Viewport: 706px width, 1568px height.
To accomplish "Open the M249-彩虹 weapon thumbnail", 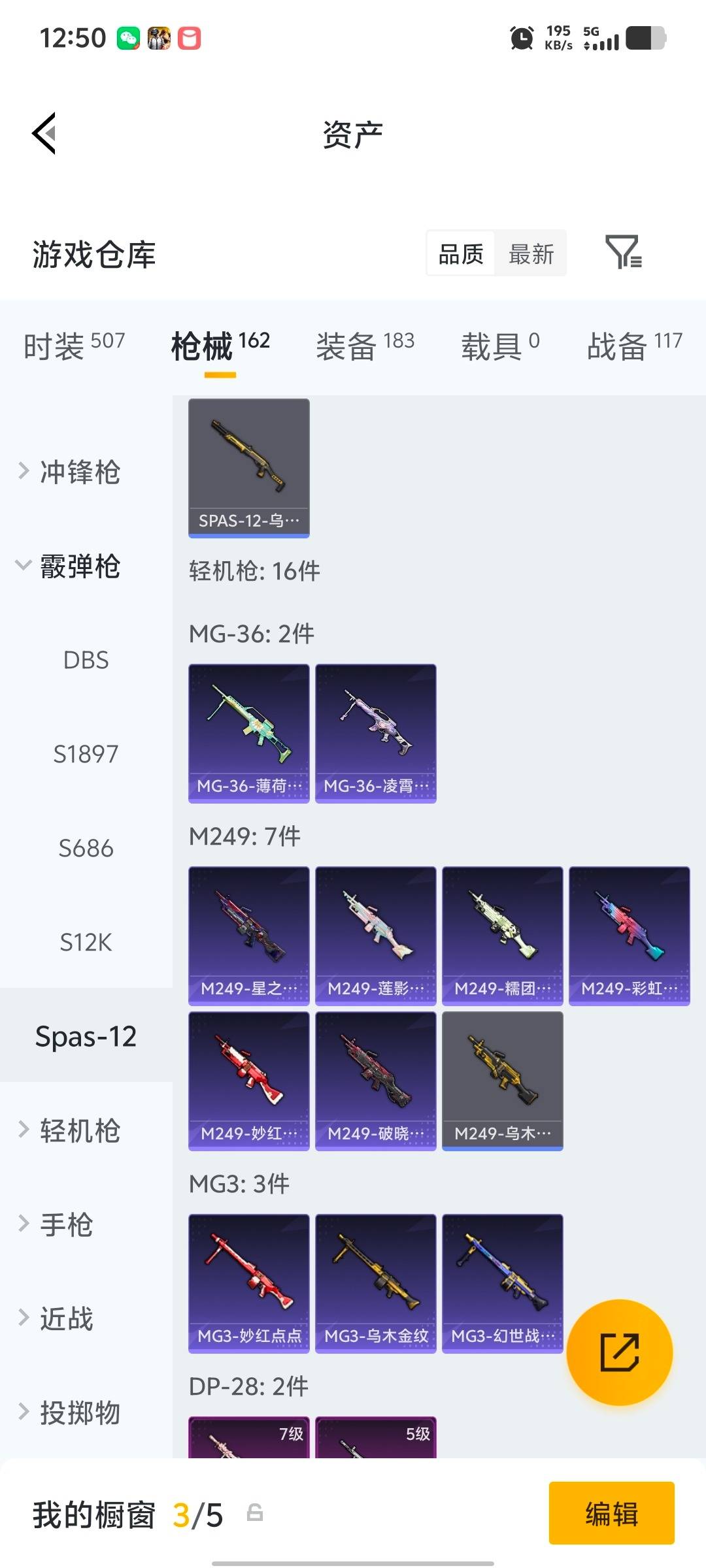I will coord(629,934).
